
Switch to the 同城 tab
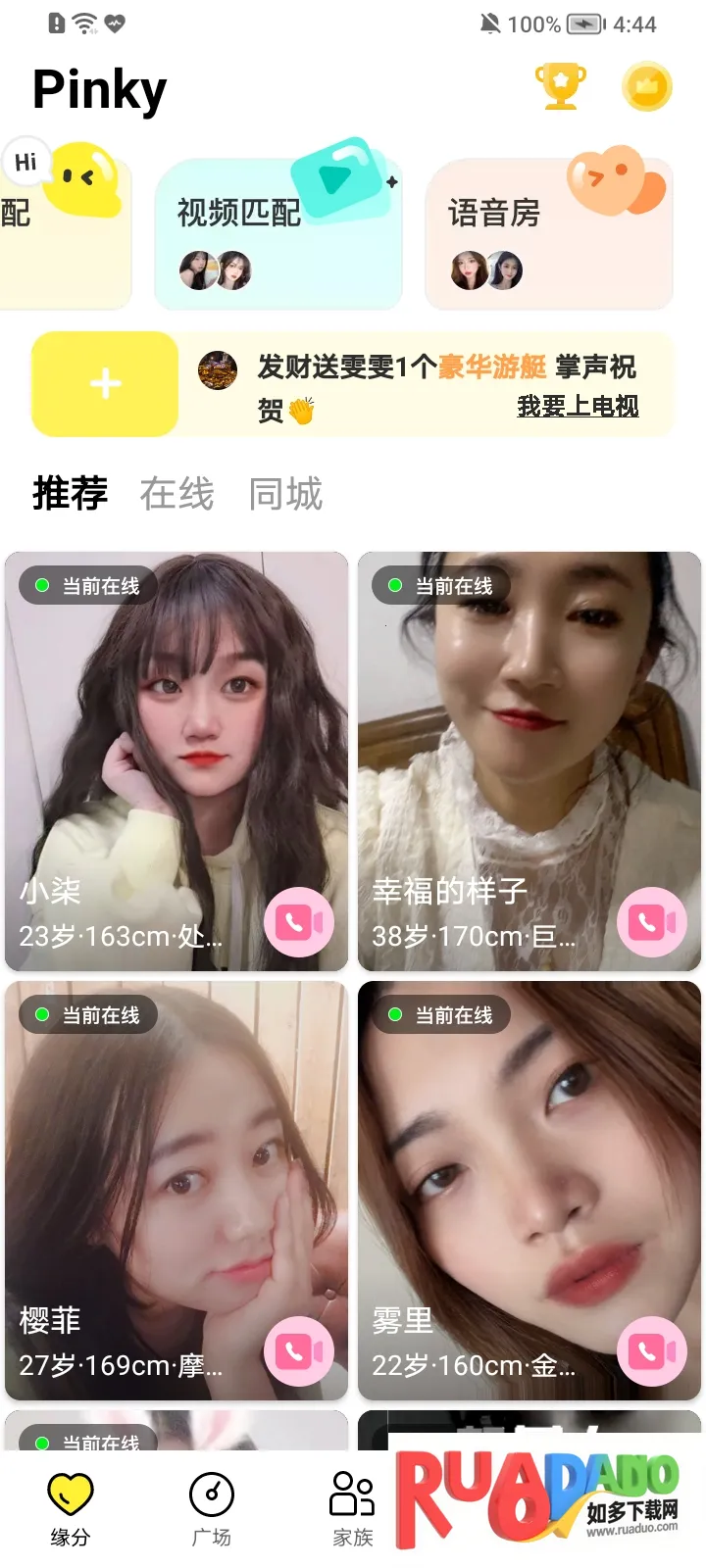pyautogui.click(x=285, y=494)
